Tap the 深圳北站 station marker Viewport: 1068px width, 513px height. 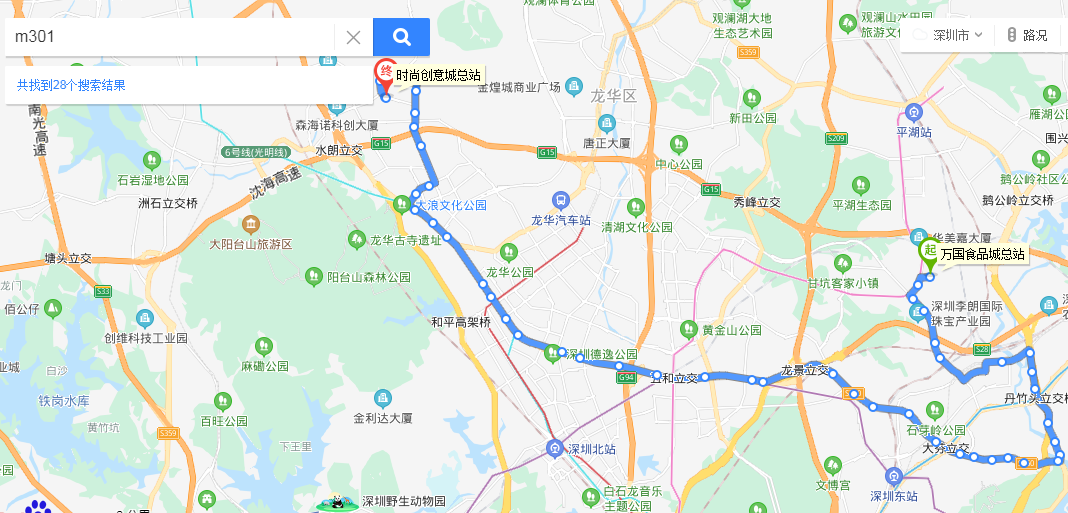click(x=553, y=448)
